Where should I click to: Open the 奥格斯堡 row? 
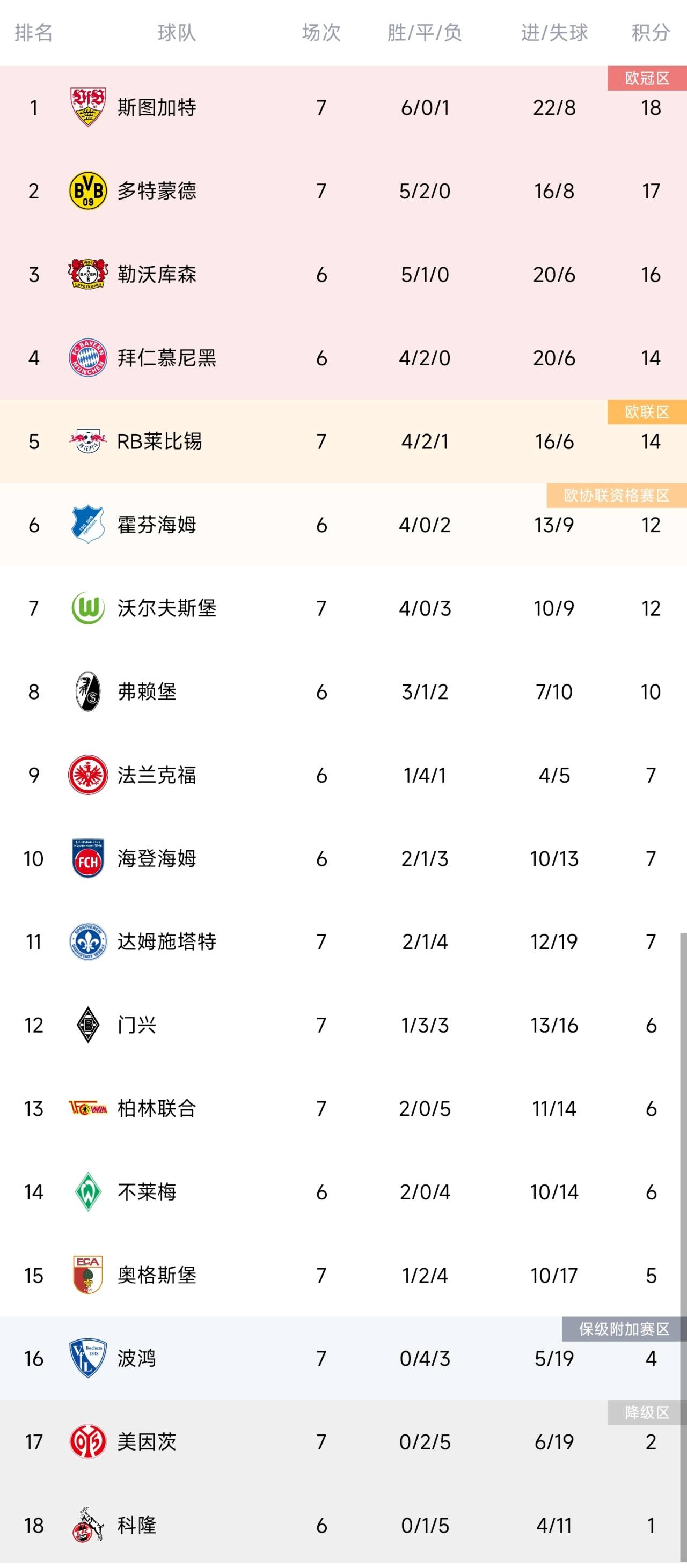point(343,1275)
